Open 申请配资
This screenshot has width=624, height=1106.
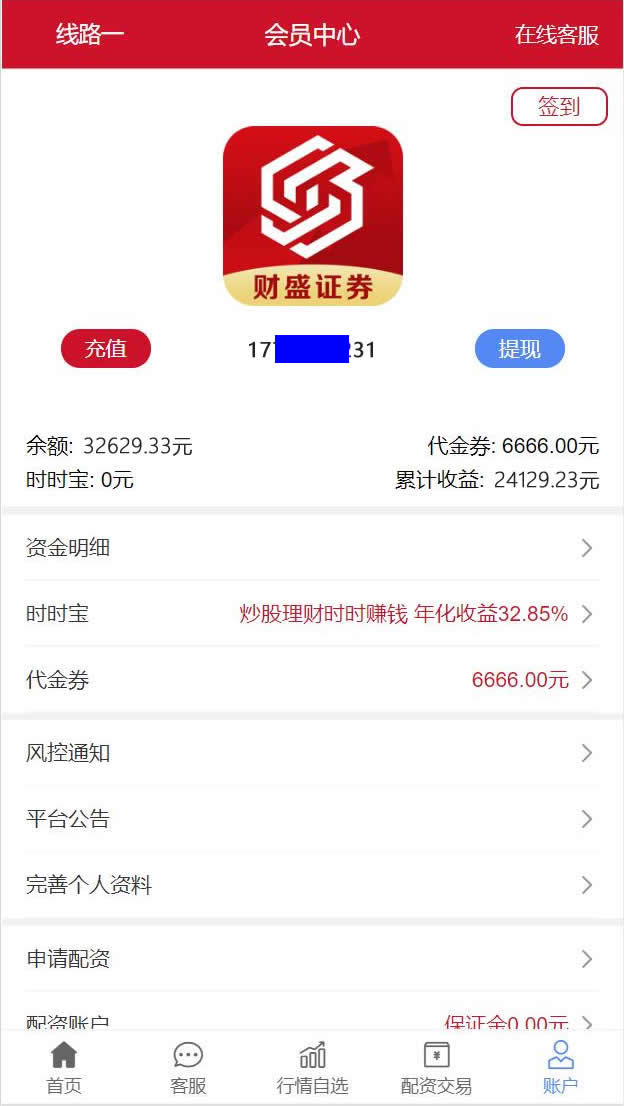[312, 959]
